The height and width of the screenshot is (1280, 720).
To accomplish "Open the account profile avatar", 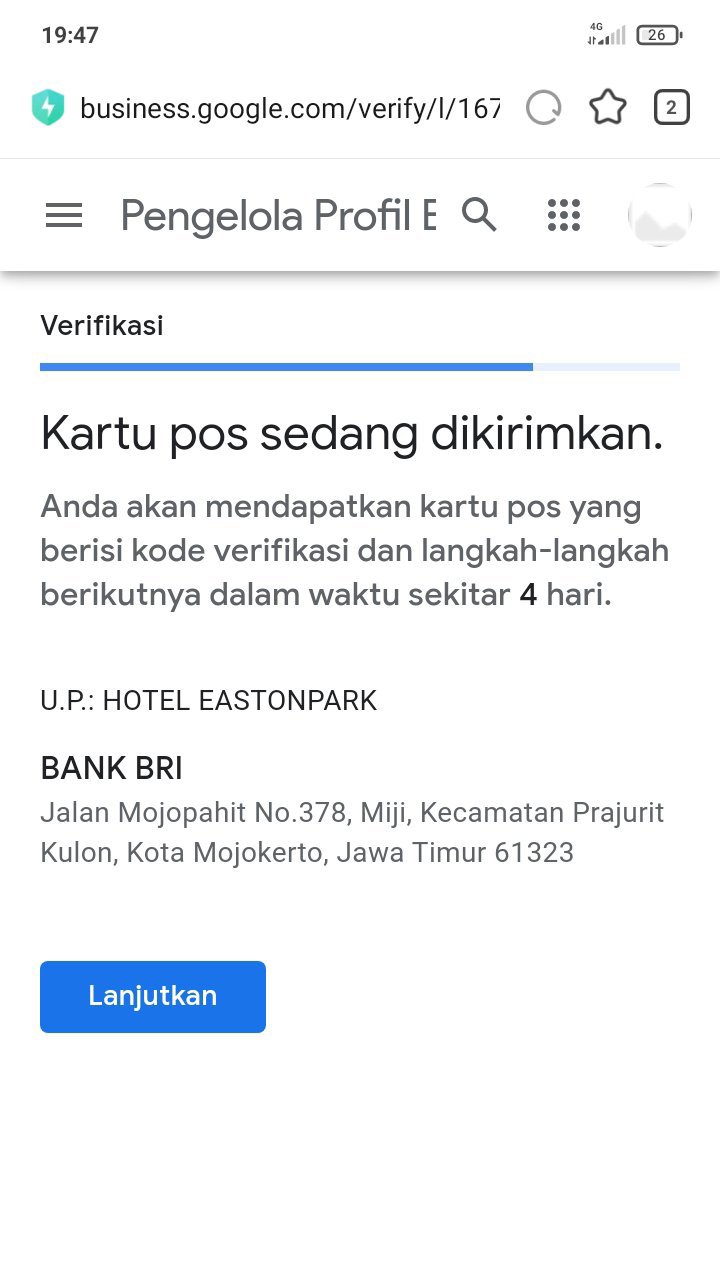I will tap(659, 215).
